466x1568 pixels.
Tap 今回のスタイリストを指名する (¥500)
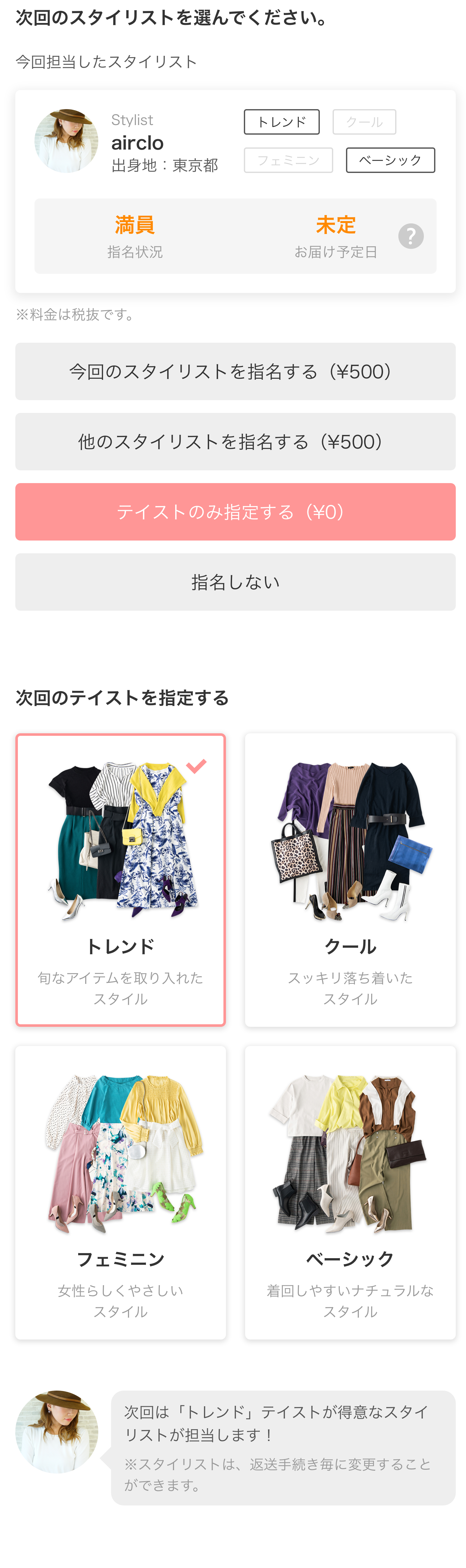pyautogui.click(x=235, y=371)
